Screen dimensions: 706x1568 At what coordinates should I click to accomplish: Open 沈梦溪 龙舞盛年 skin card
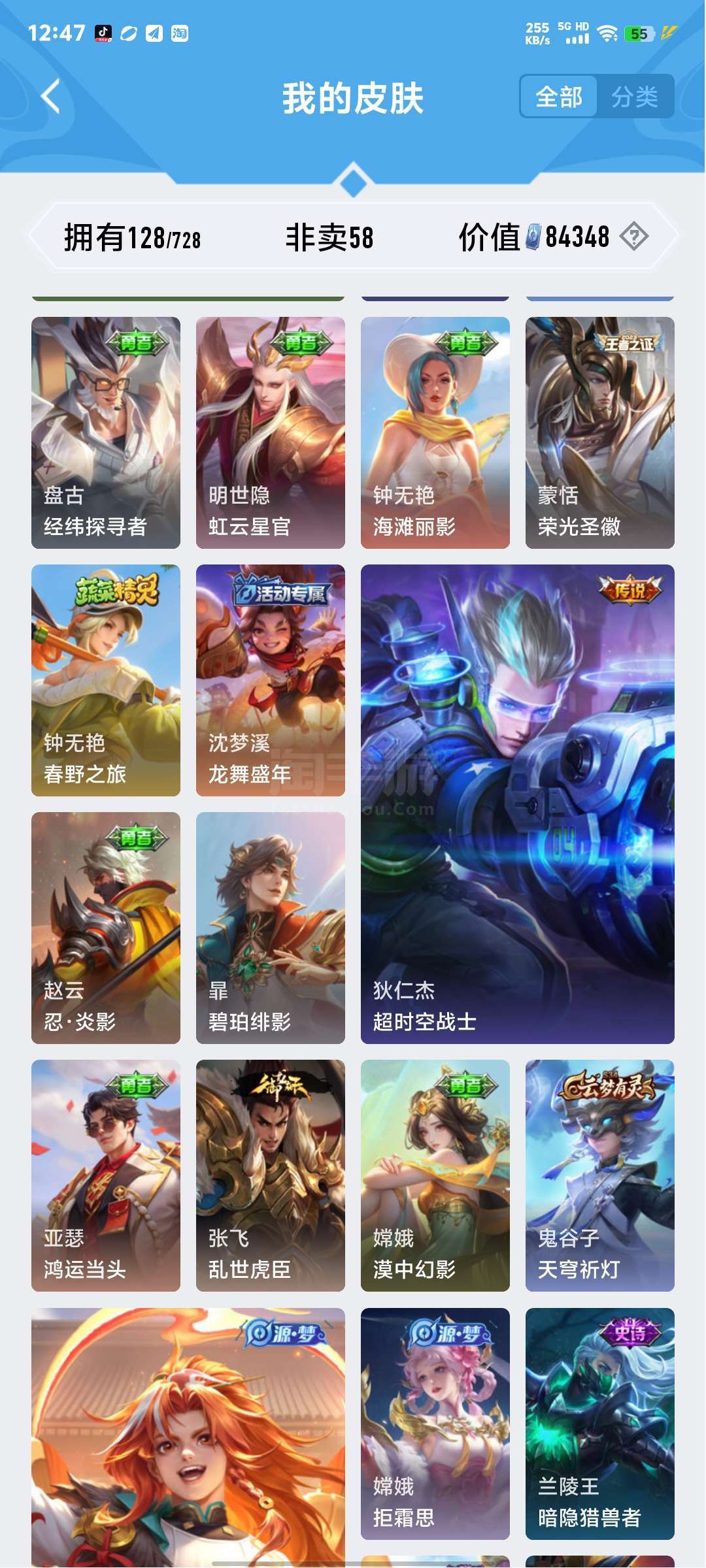click(271, 680)
